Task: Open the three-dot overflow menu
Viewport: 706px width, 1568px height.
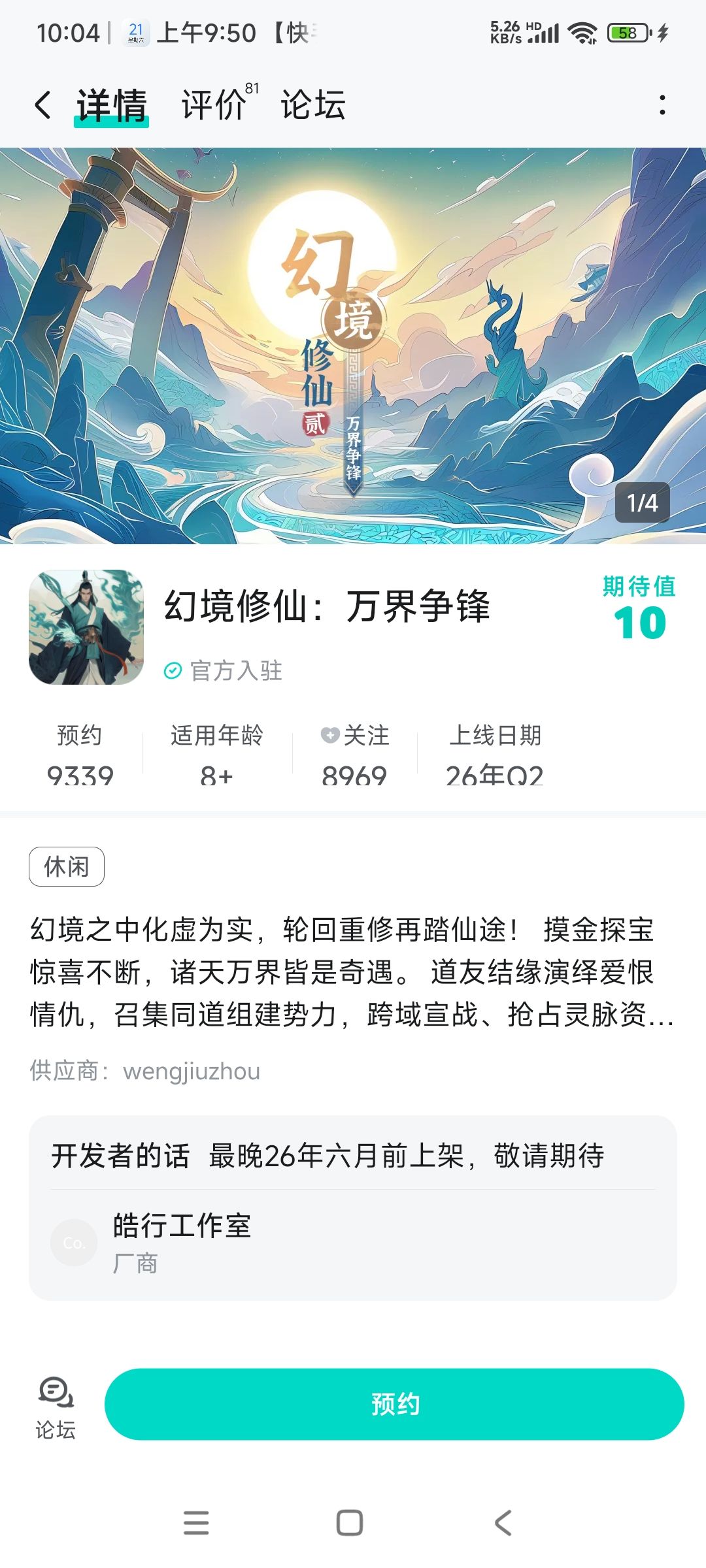Action: [662, 105]
